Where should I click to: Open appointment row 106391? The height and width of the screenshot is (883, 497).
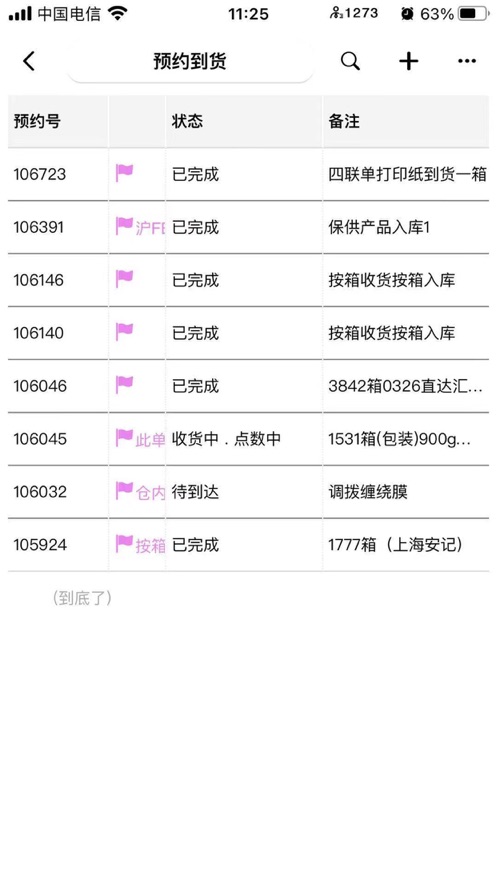point(248,228)
